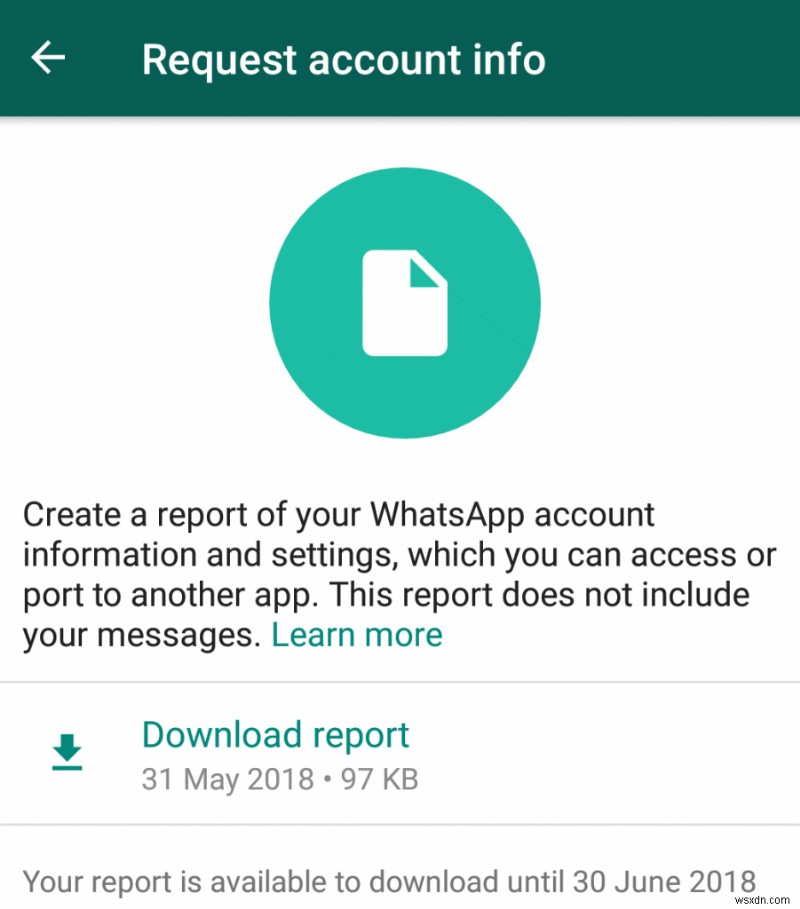Screen dimensions: 800x909
Task: Click the divider above Download report
Action: tap(400, 681)
